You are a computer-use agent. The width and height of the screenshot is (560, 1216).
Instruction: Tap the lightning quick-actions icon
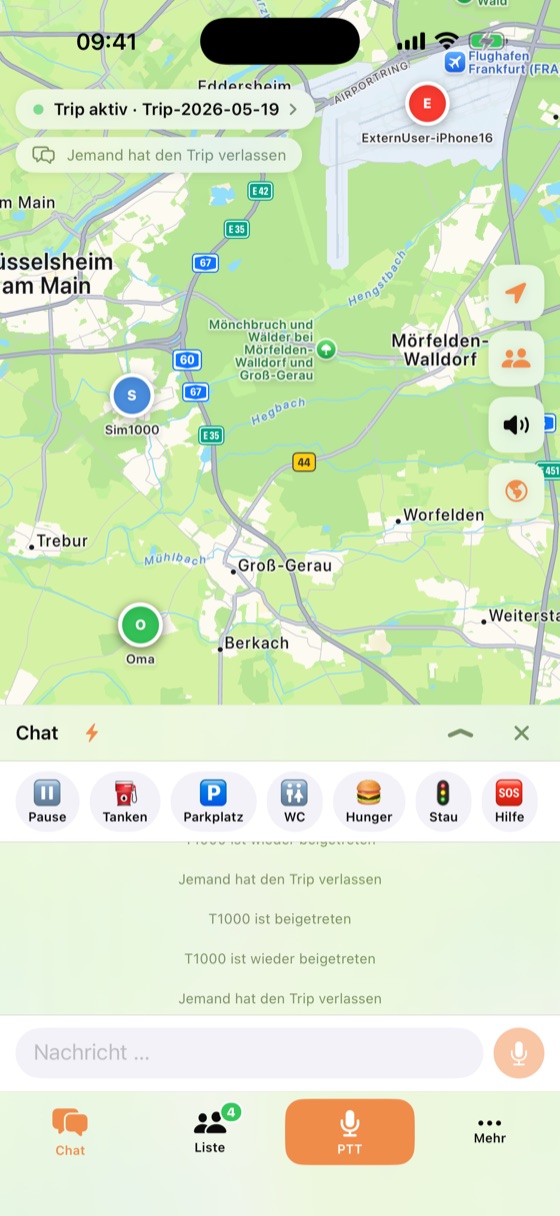(x=92, y=733)
